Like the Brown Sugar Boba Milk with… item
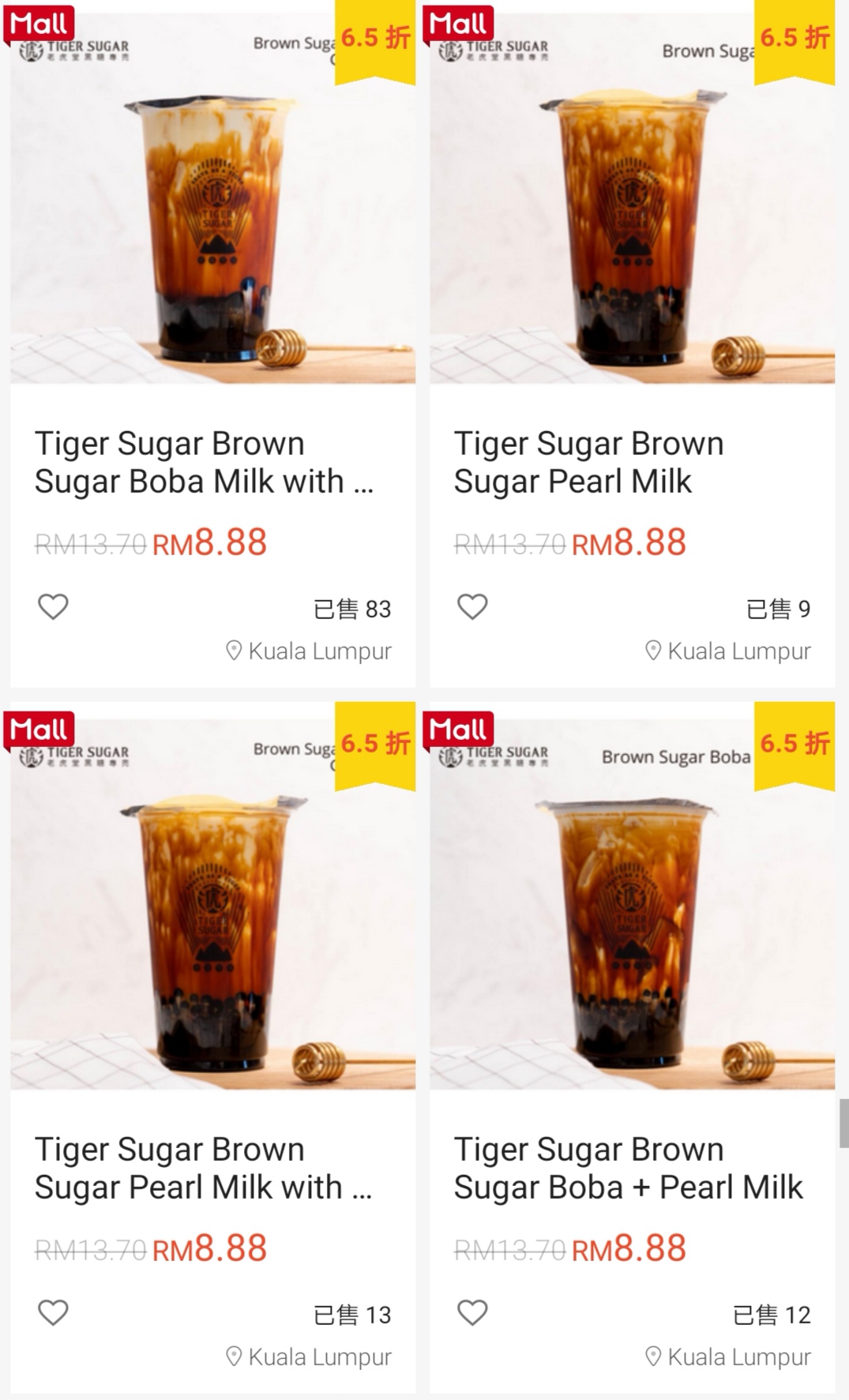 pyautogui.click(x=54, y=607)
